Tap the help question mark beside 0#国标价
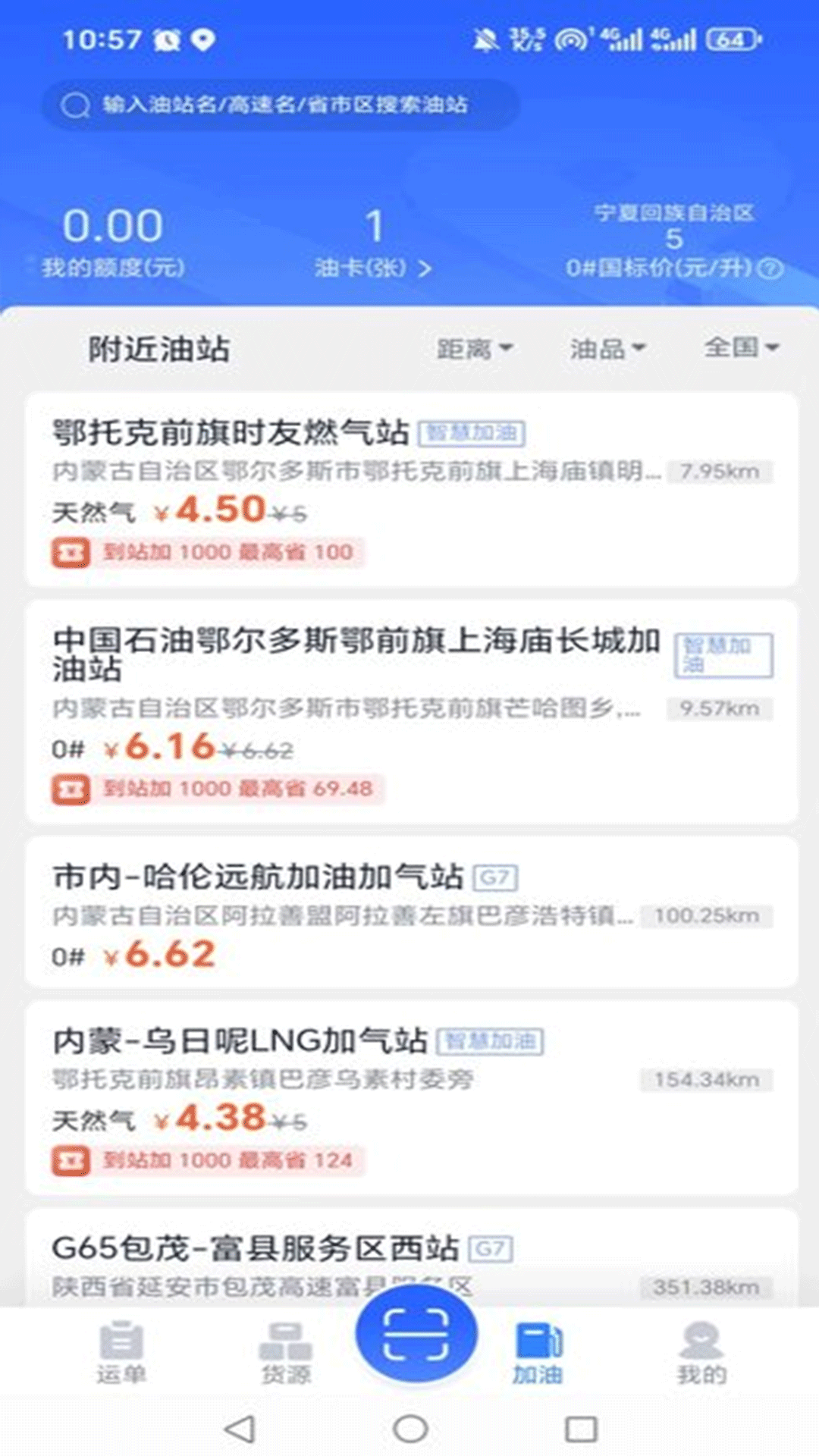The height and width of the screenshot is (1456, 819). point(772,268)
